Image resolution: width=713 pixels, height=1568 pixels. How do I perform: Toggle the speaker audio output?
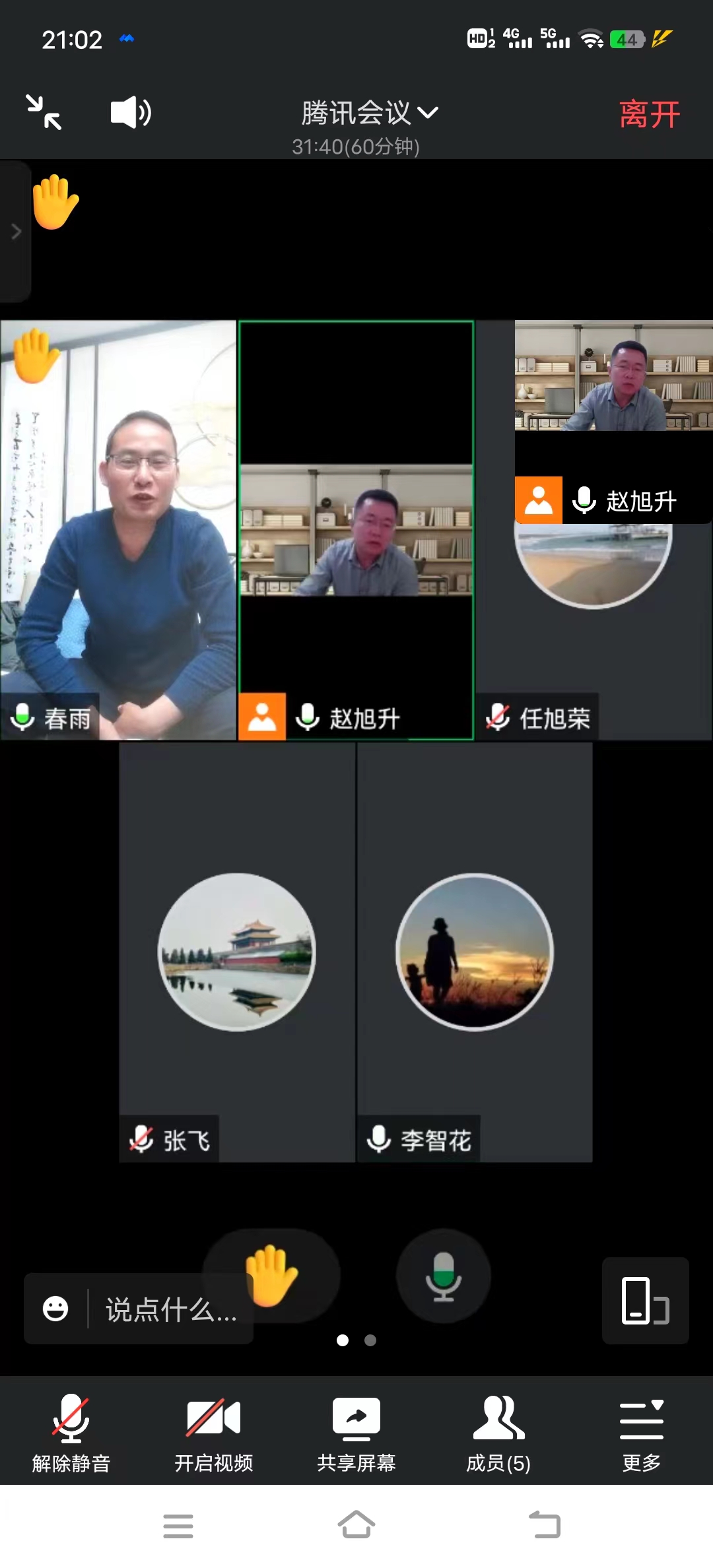pyautogui.click(x=131, y=112)
